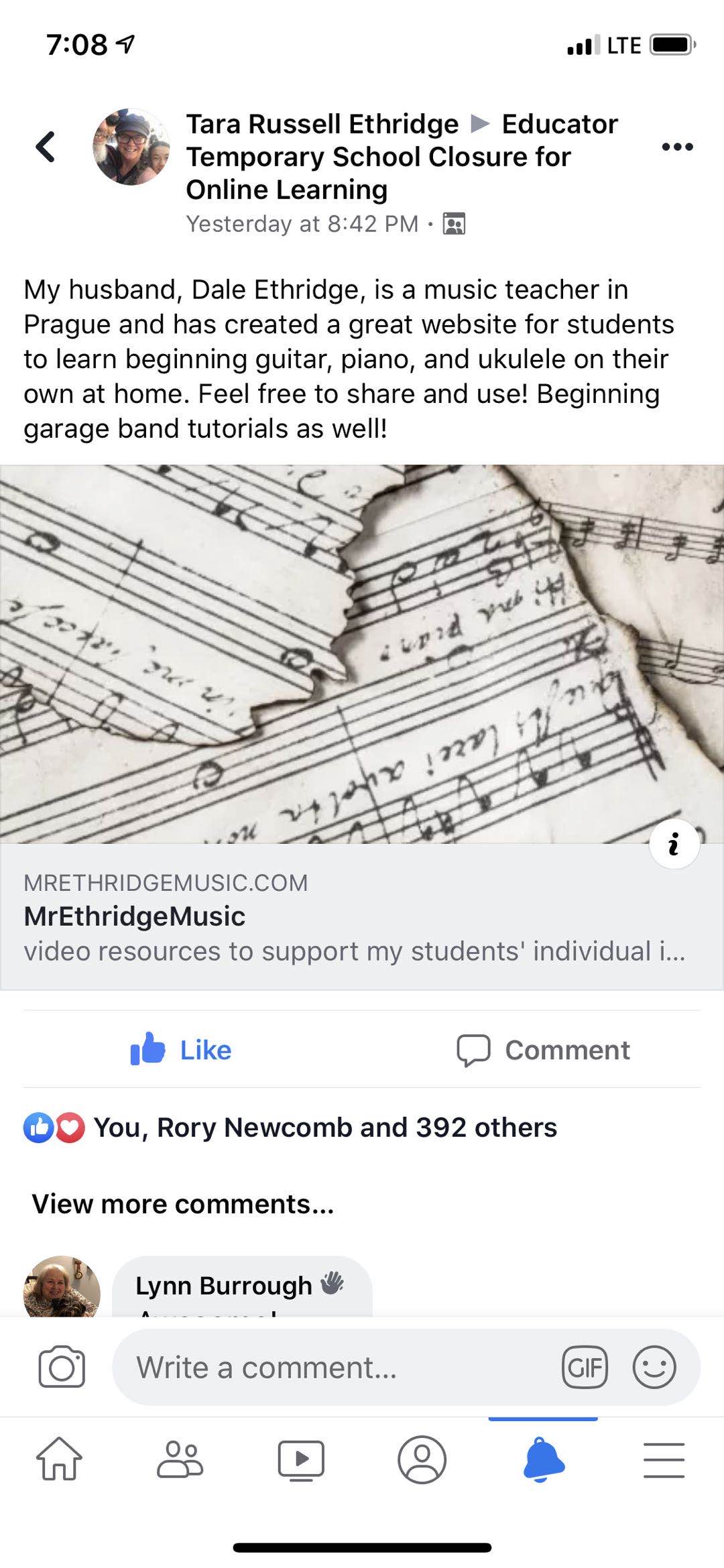This screenshot has width=724, height=1568.
Task: Attach a photo with the camera icon
Action: (62, 1368)
